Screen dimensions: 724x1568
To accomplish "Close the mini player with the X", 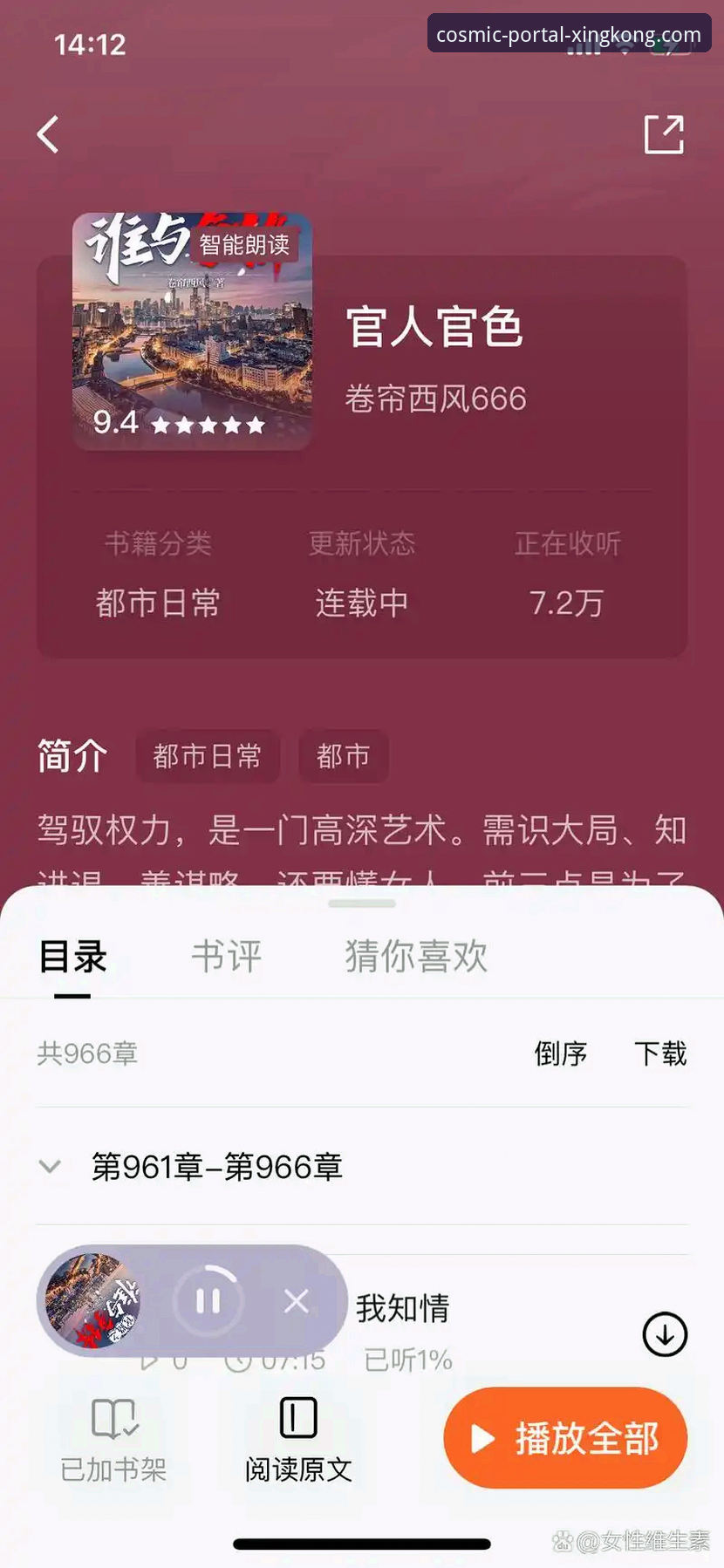I will pyautogui.click(x=297, y=1300).
